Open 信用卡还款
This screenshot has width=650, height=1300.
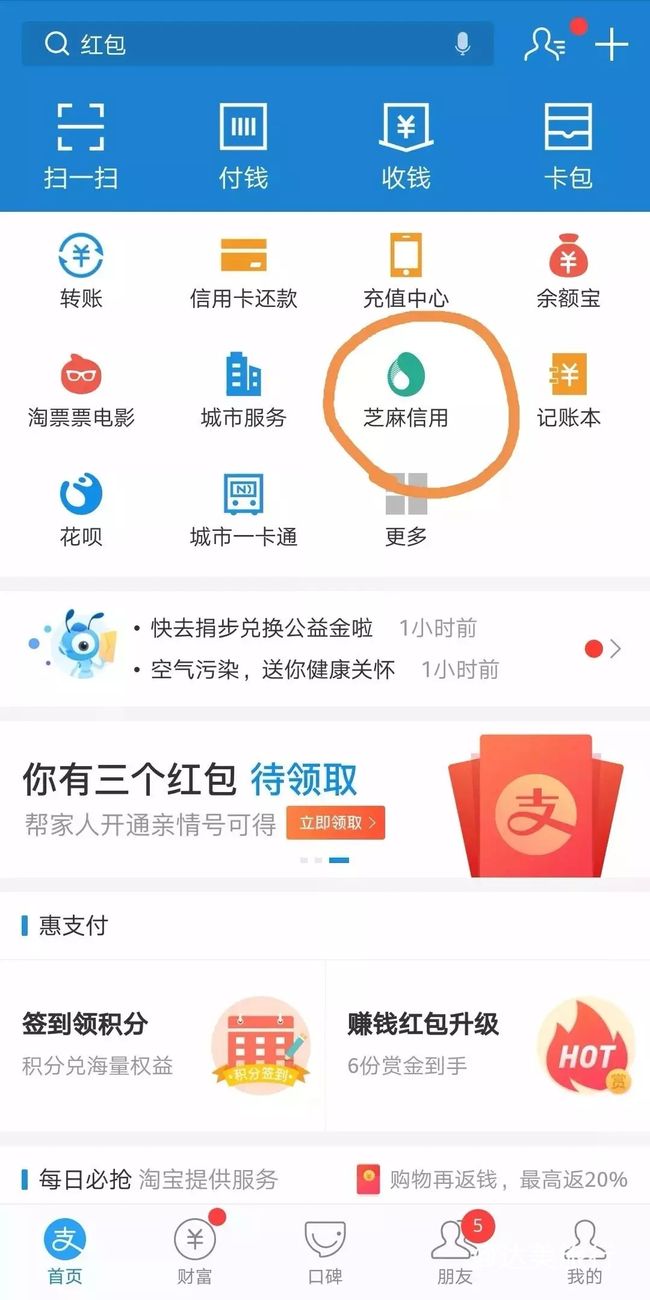pyautogui.click(x=243, y=270)
